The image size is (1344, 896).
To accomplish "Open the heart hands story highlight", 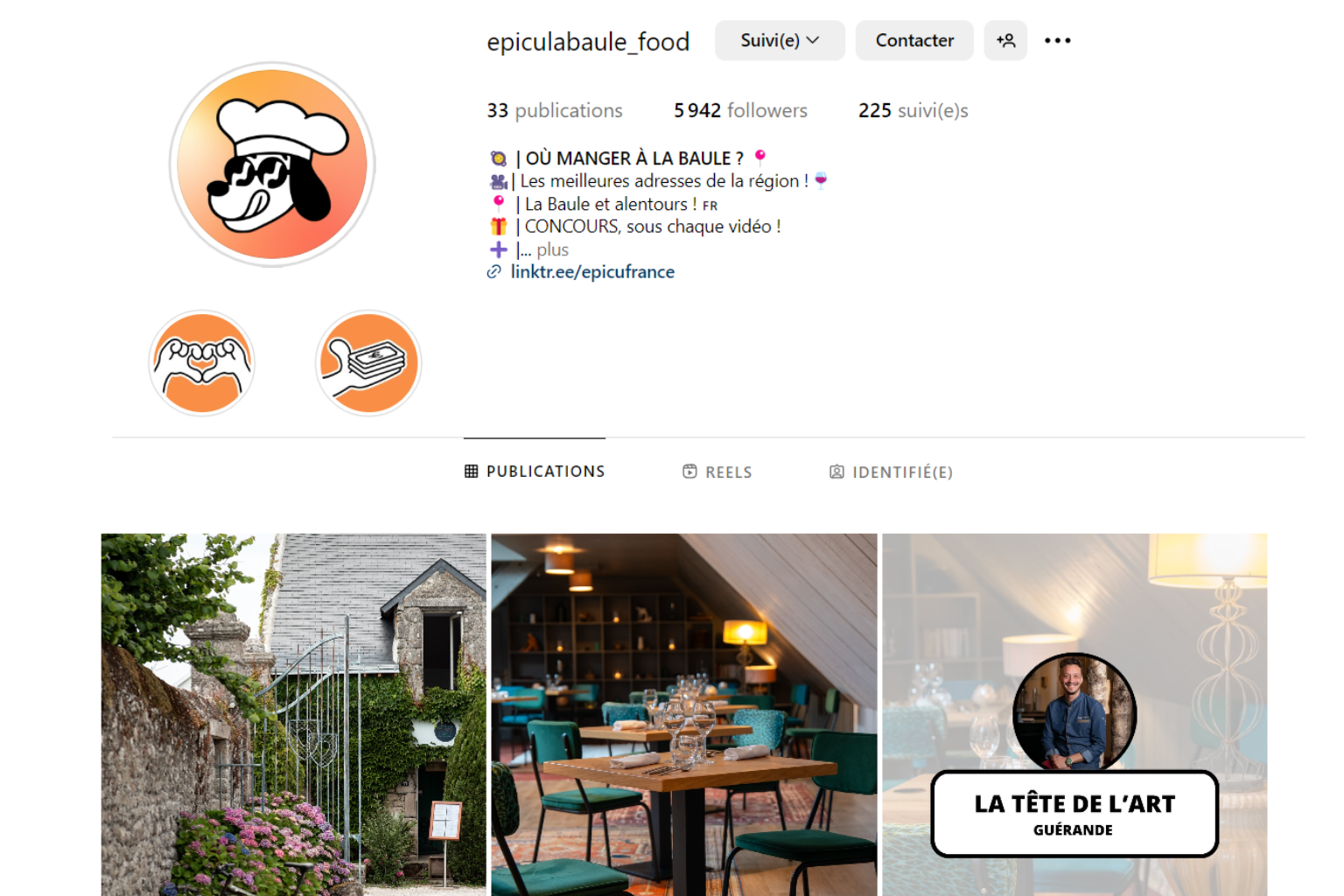I will (x=202, y=363).
